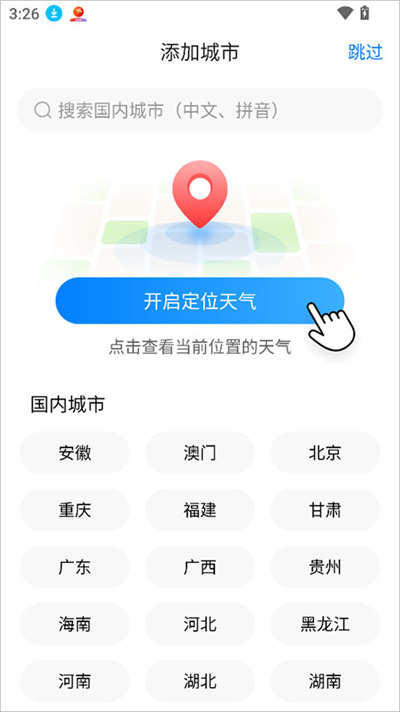Open 贵州 province cities
The image size is (400, 712).
[325, 567]
